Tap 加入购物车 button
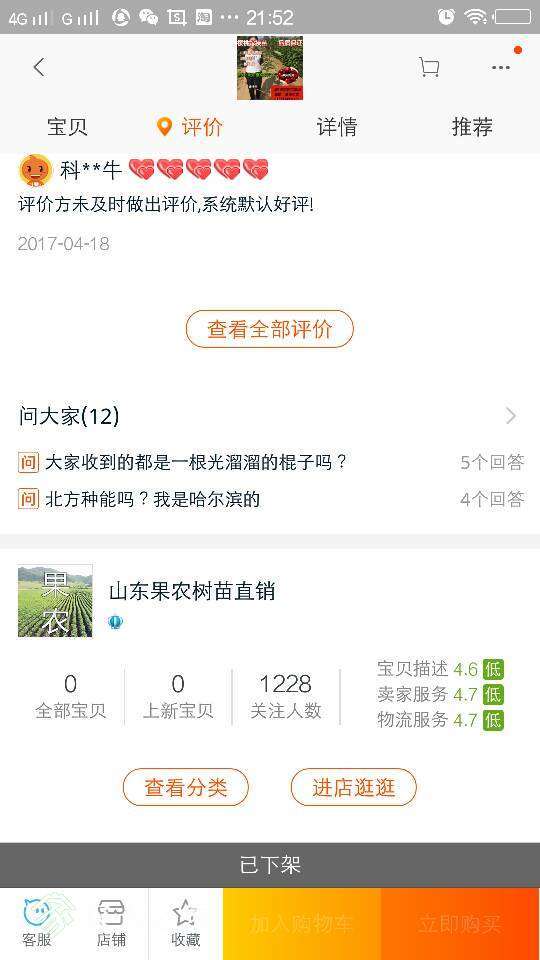The height and width of the screenshot is (960, 540). tap(302, 924)
